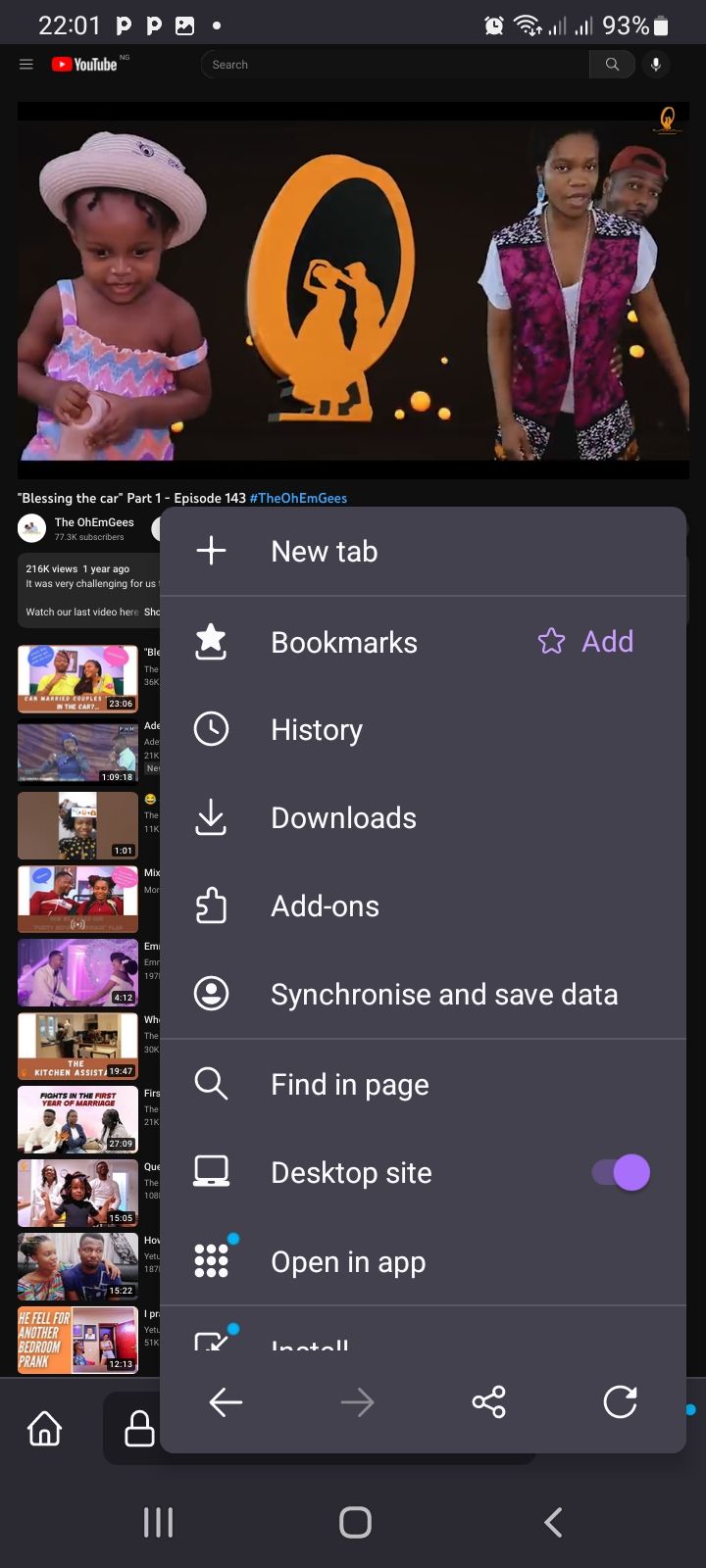Open the YouTube hamburger menu
The image size is (706, 1568).
coord(26,65)
